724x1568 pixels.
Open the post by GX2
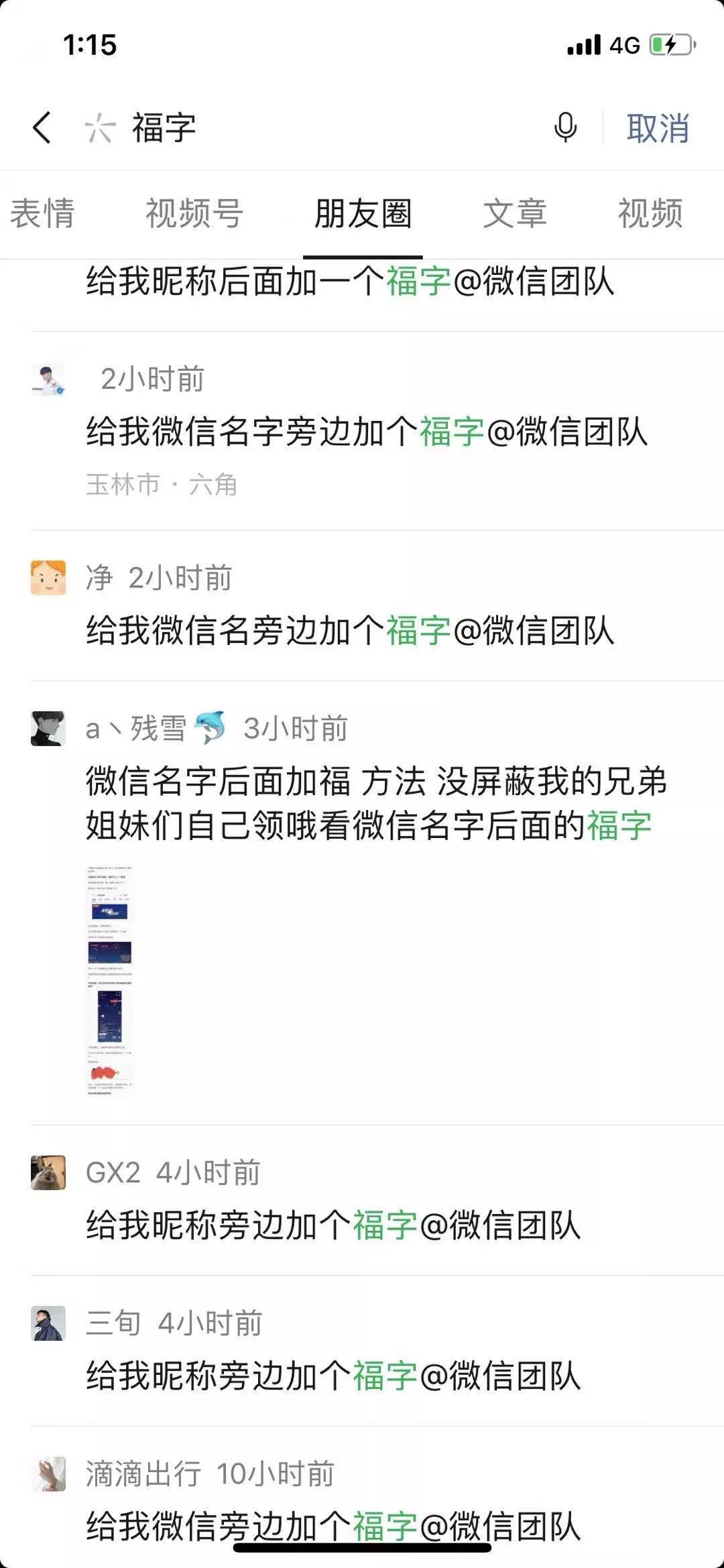tap(333, 1225)
